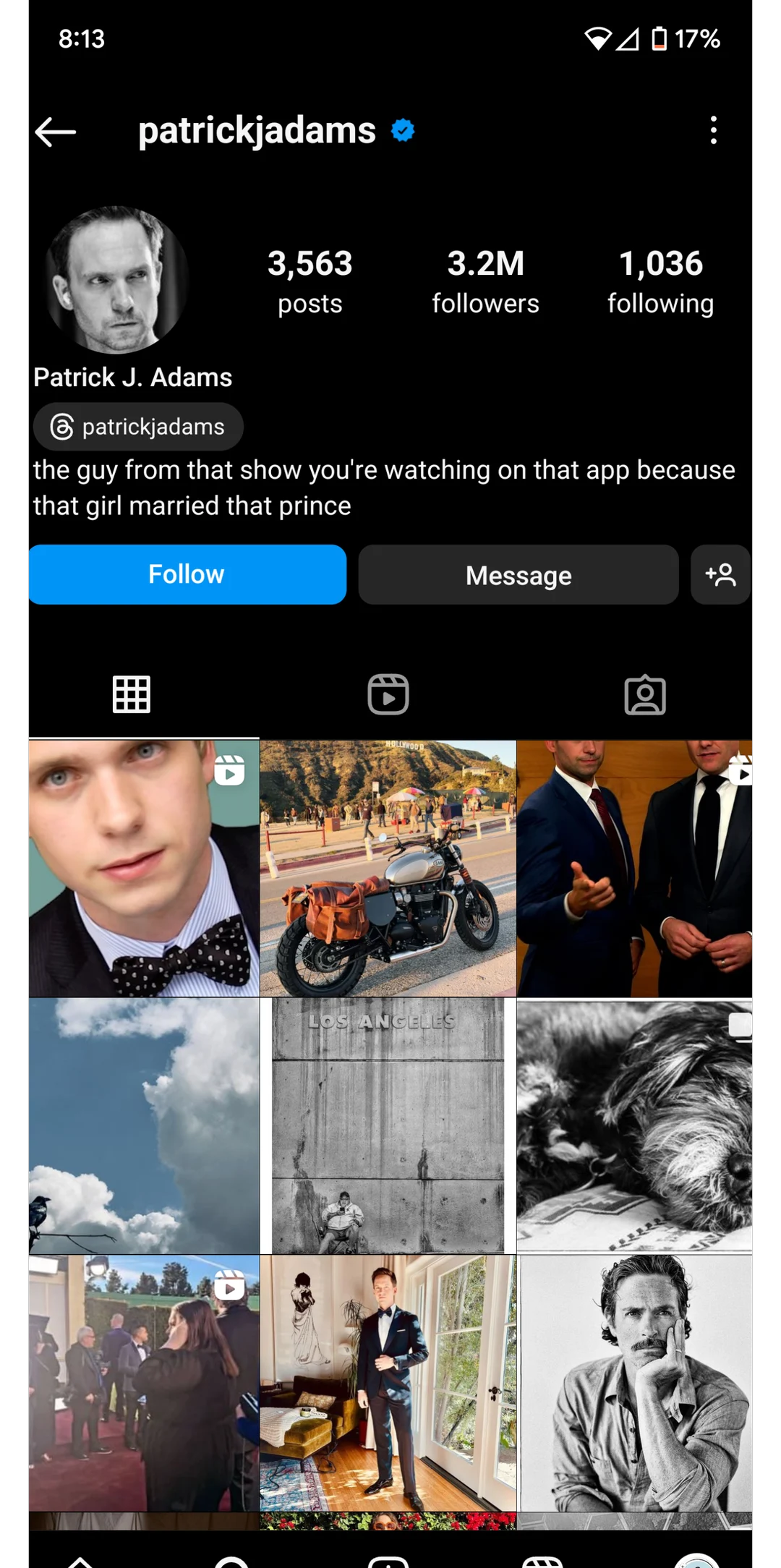This screenshot has width=781, height=1568.
Task: Switch to the posts grid view
Action: tap(131, 694)
